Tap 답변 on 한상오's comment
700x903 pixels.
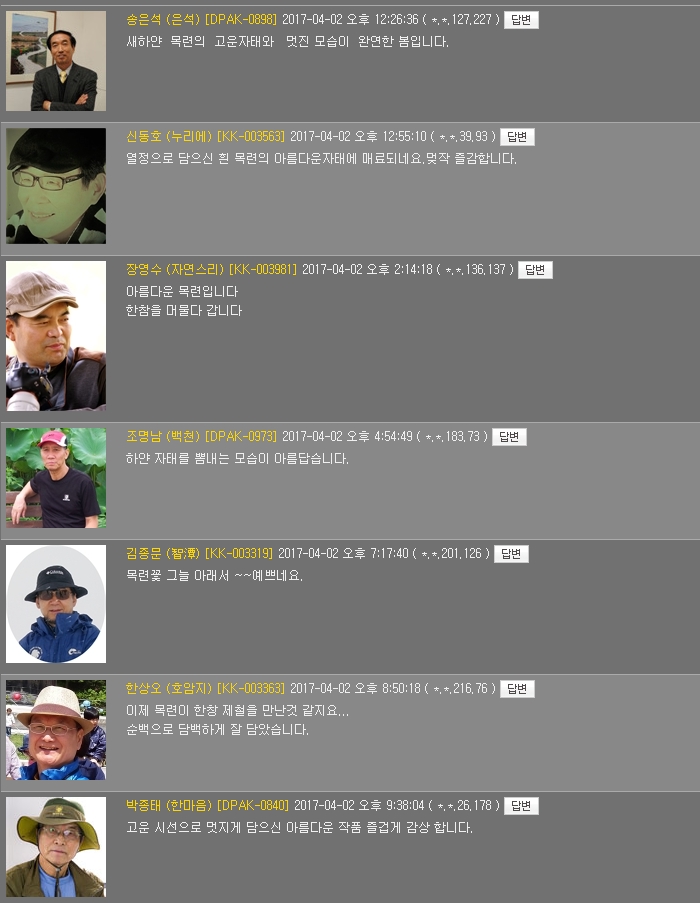(x=517, y=689)
